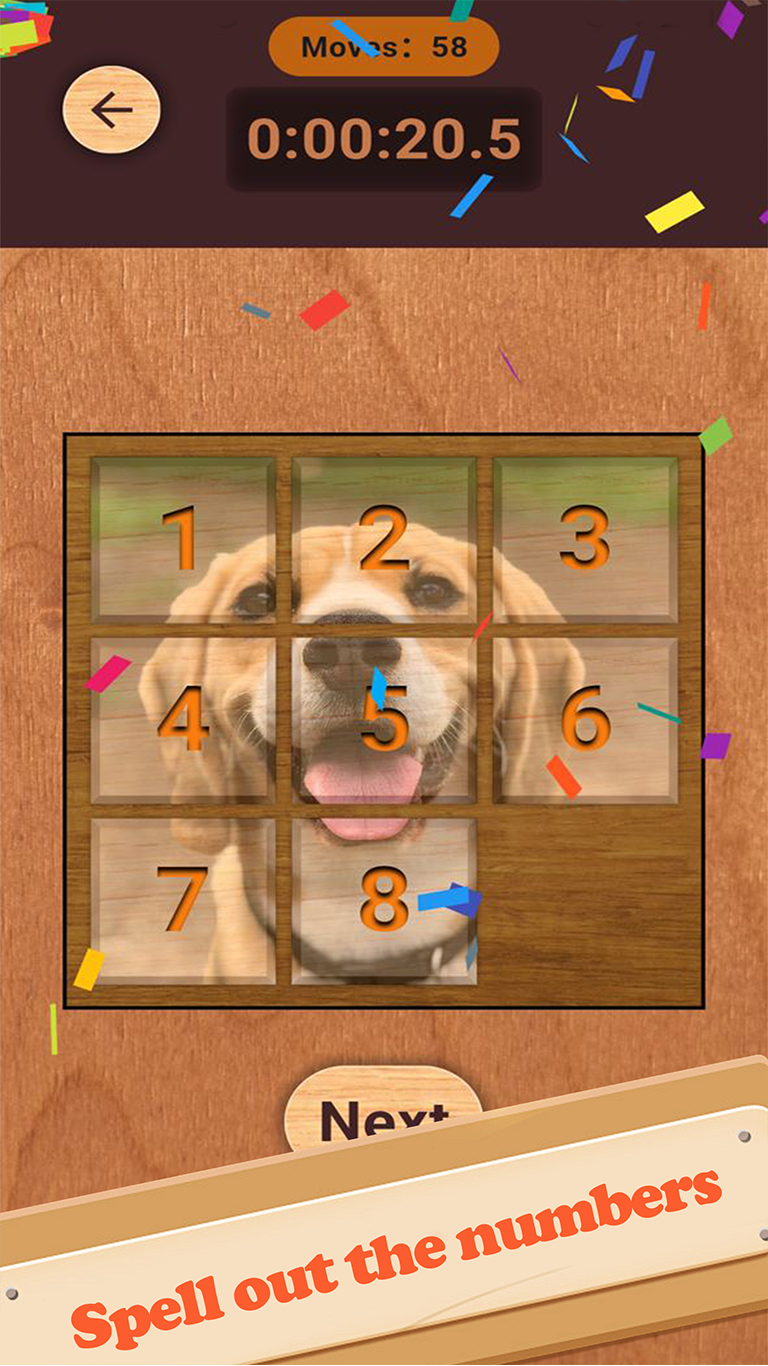Tap puzzle tile number 2
Image resolution: width=768 pixels, height=1366 pixels.
(384, 540)
